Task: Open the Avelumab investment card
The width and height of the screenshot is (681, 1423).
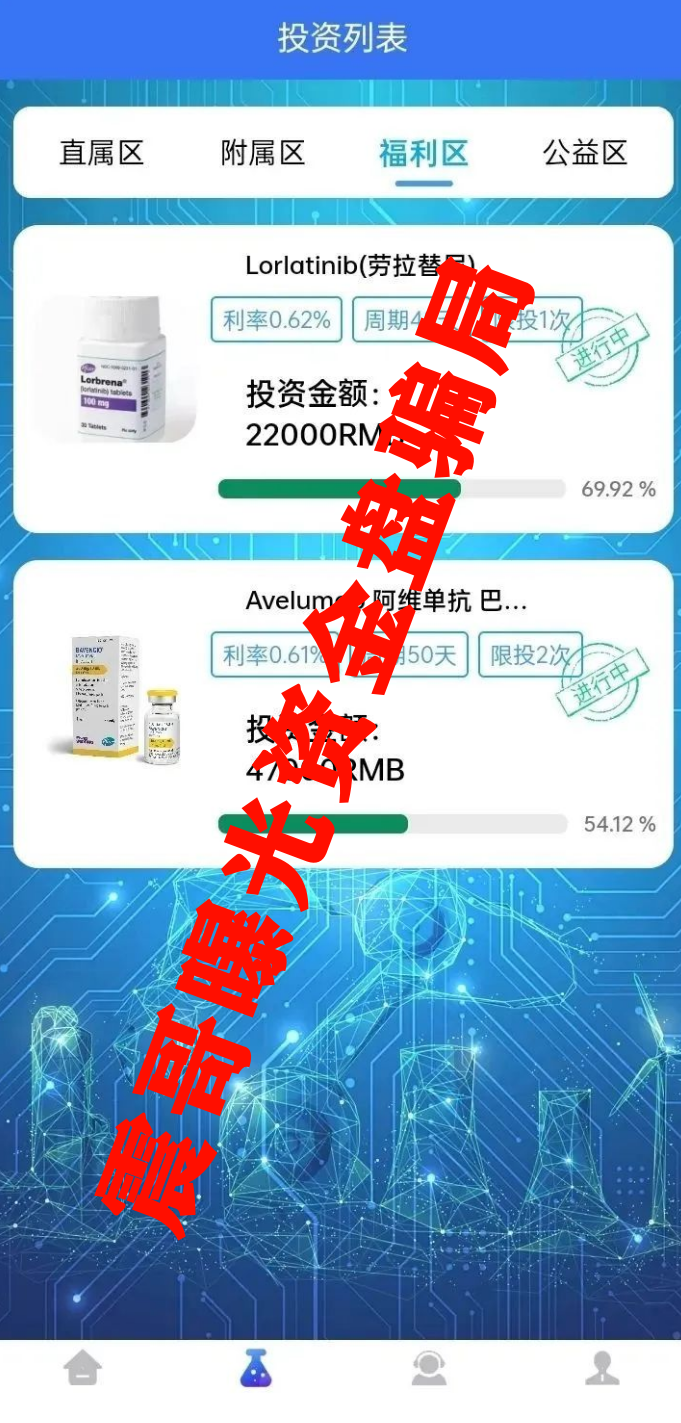Action: point(342,714)
